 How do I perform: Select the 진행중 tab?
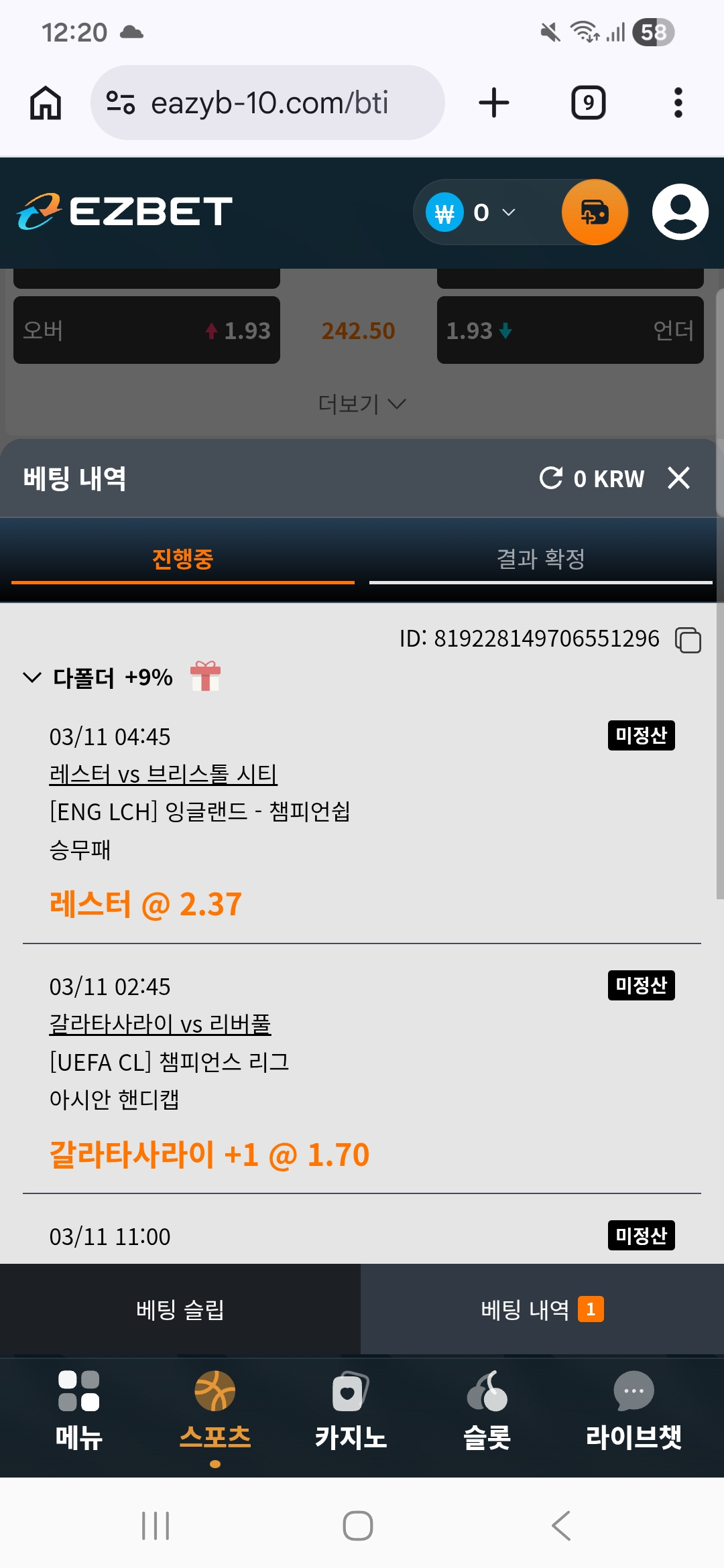[x=182, y=559]
